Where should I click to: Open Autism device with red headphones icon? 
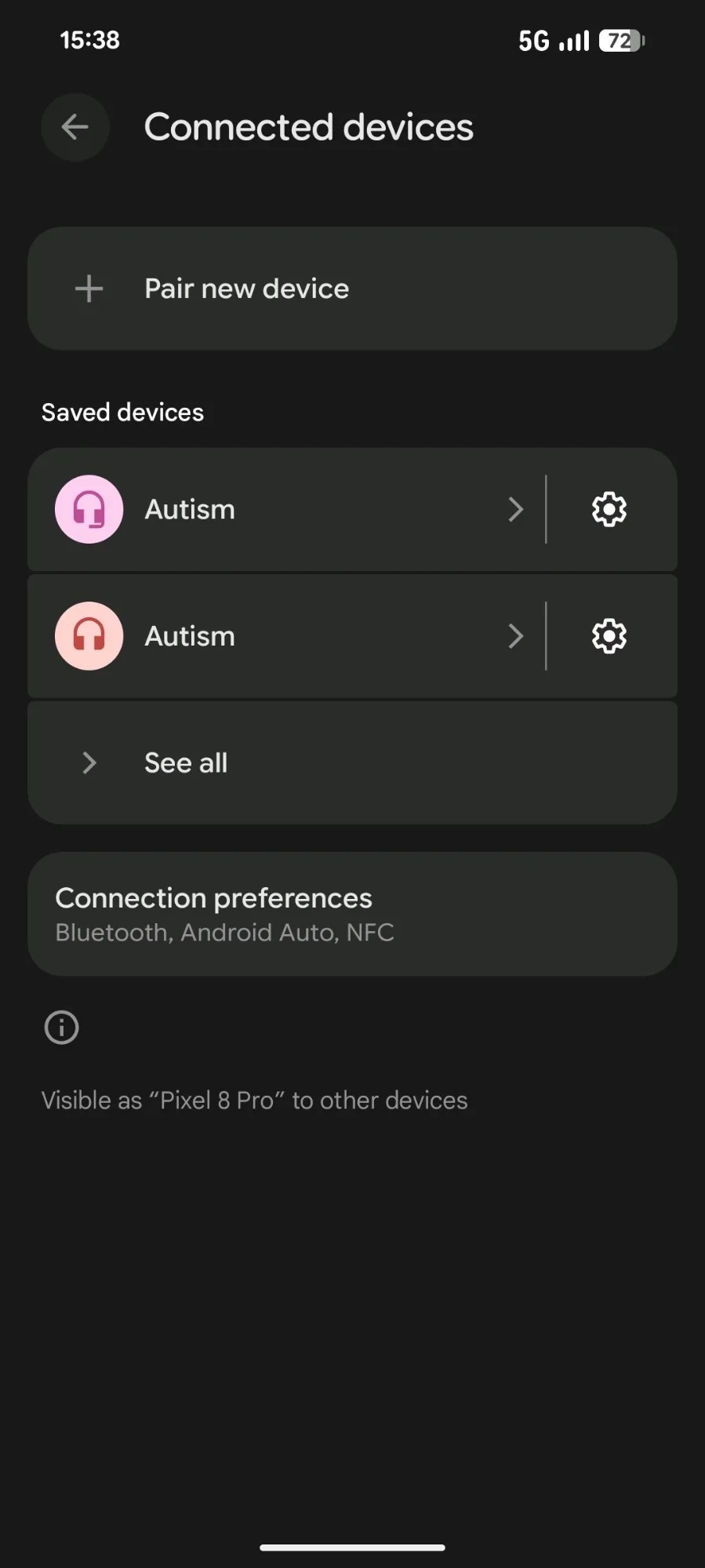(x=282, y=636)
